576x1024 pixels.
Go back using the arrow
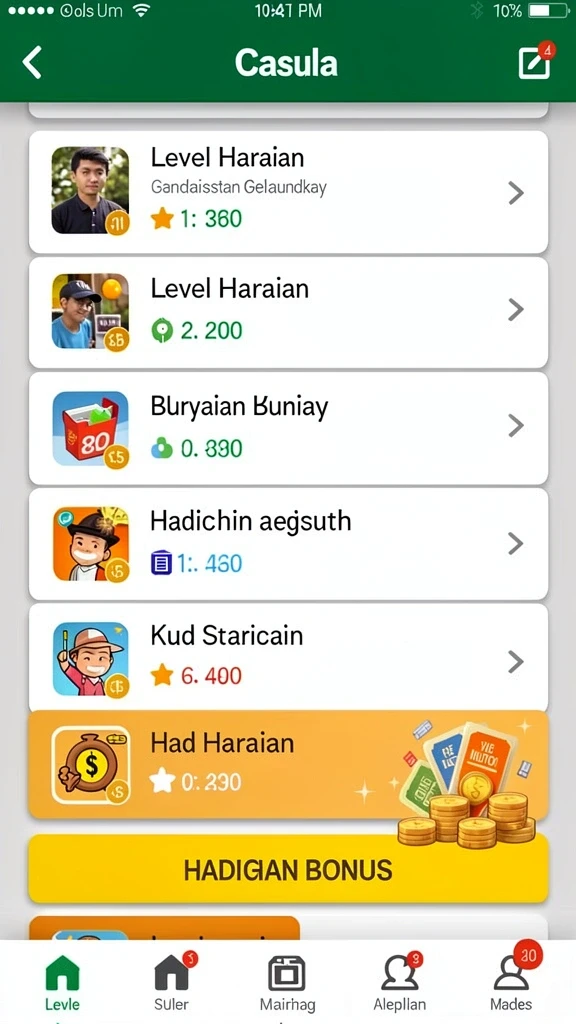(32, 63)
